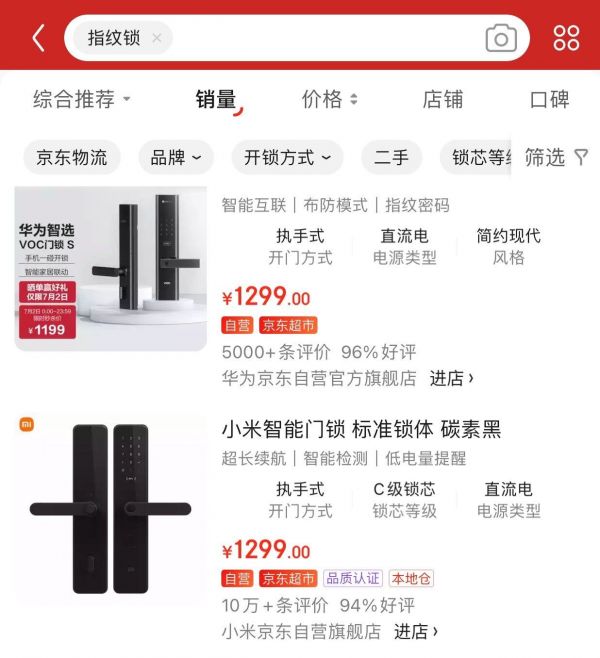The image size is (600, 658).
Task: Select the 二手 filter chip
Action: [x=391, y=157]
